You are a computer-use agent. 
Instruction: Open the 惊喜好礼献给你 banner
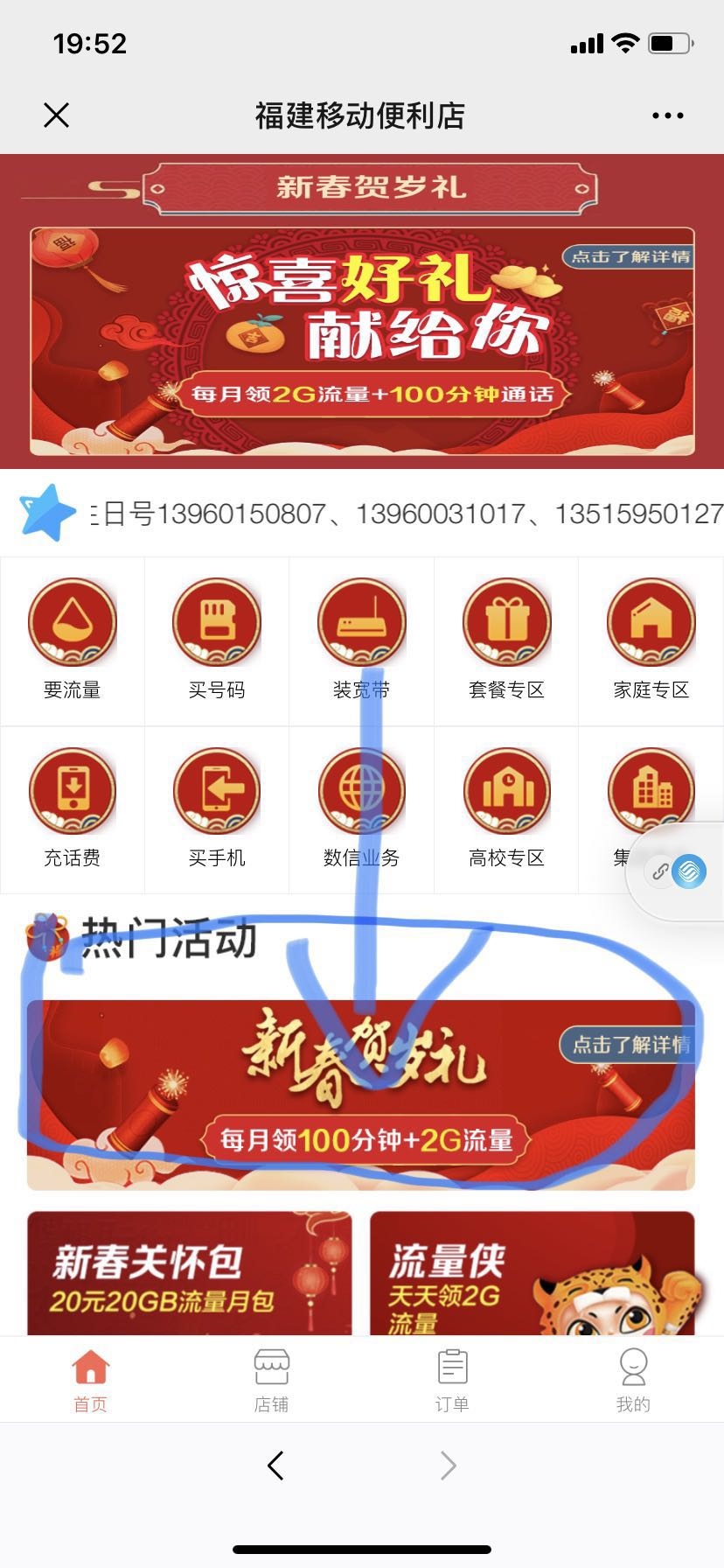tap(362, 341)
